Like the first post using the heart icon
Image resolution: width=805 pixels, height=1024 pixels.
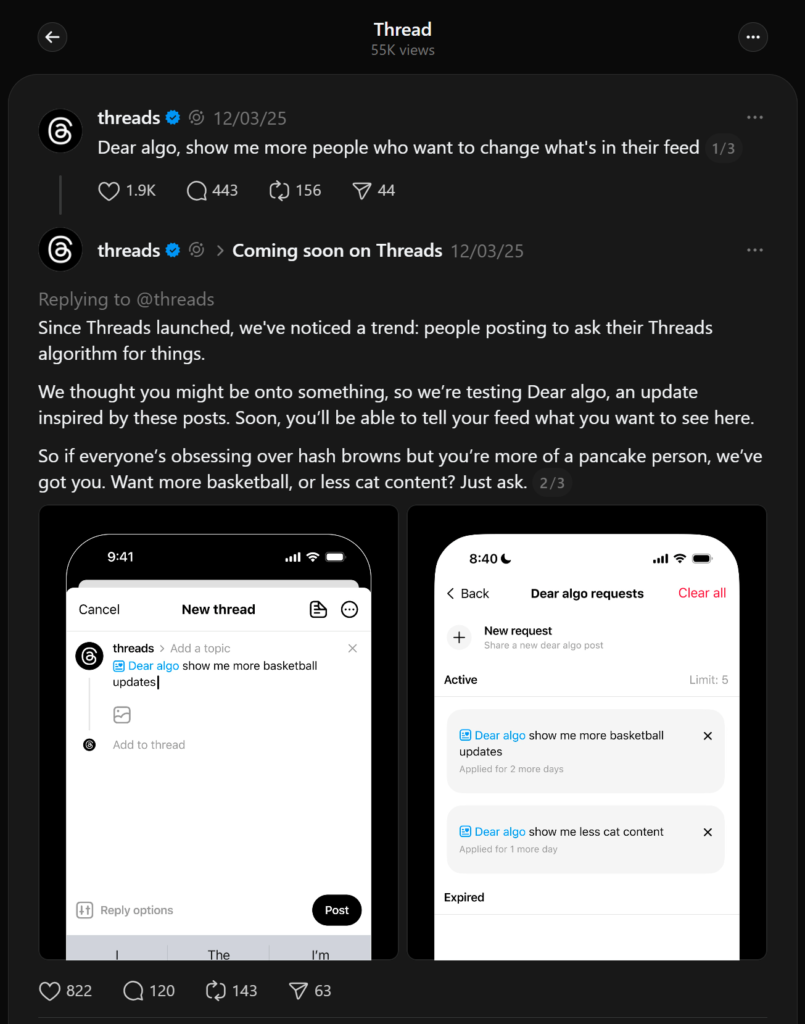pos(108,190)
